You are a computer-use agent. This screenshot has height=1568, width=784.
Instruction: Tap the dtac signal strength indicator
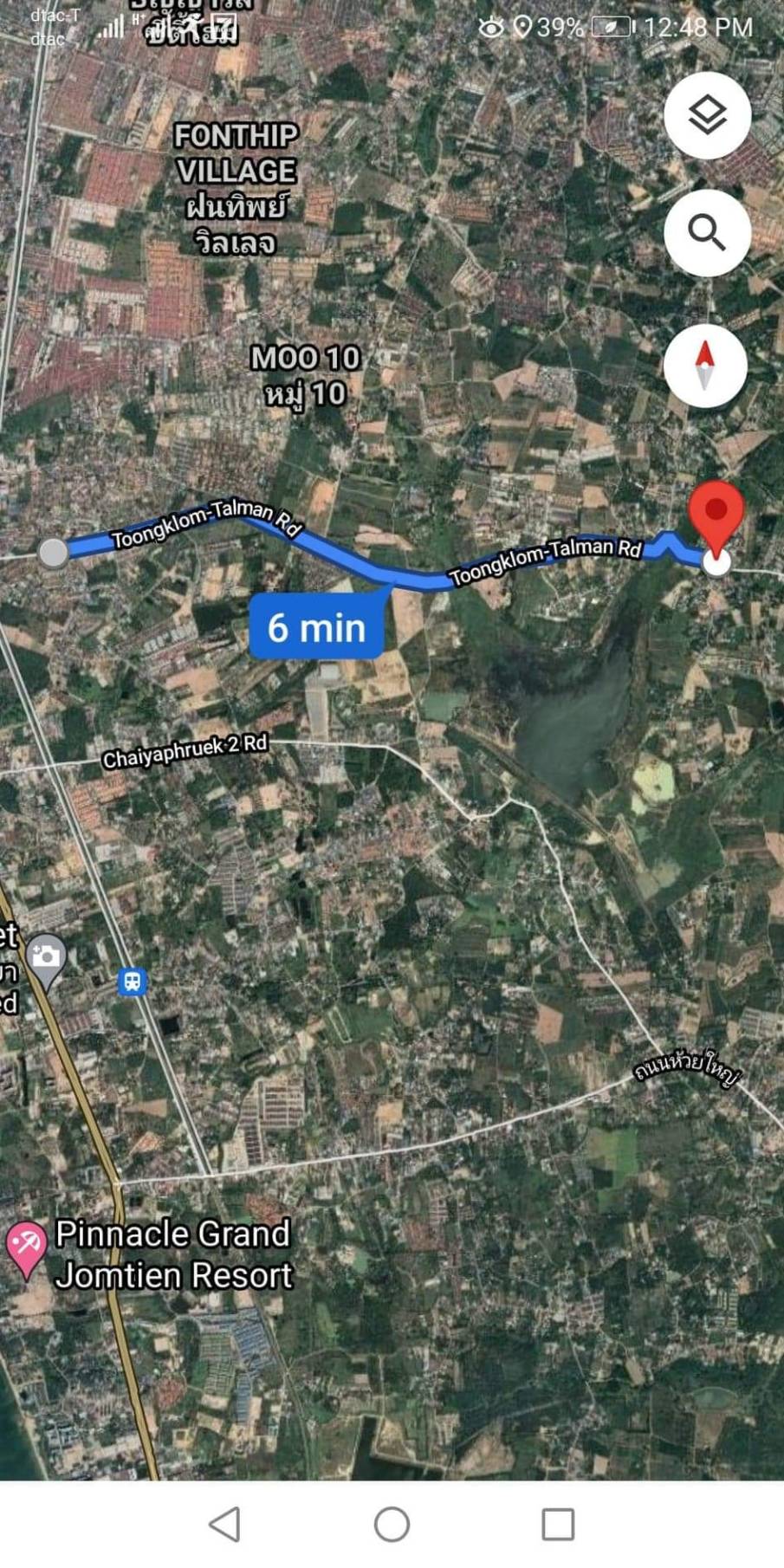111,29
